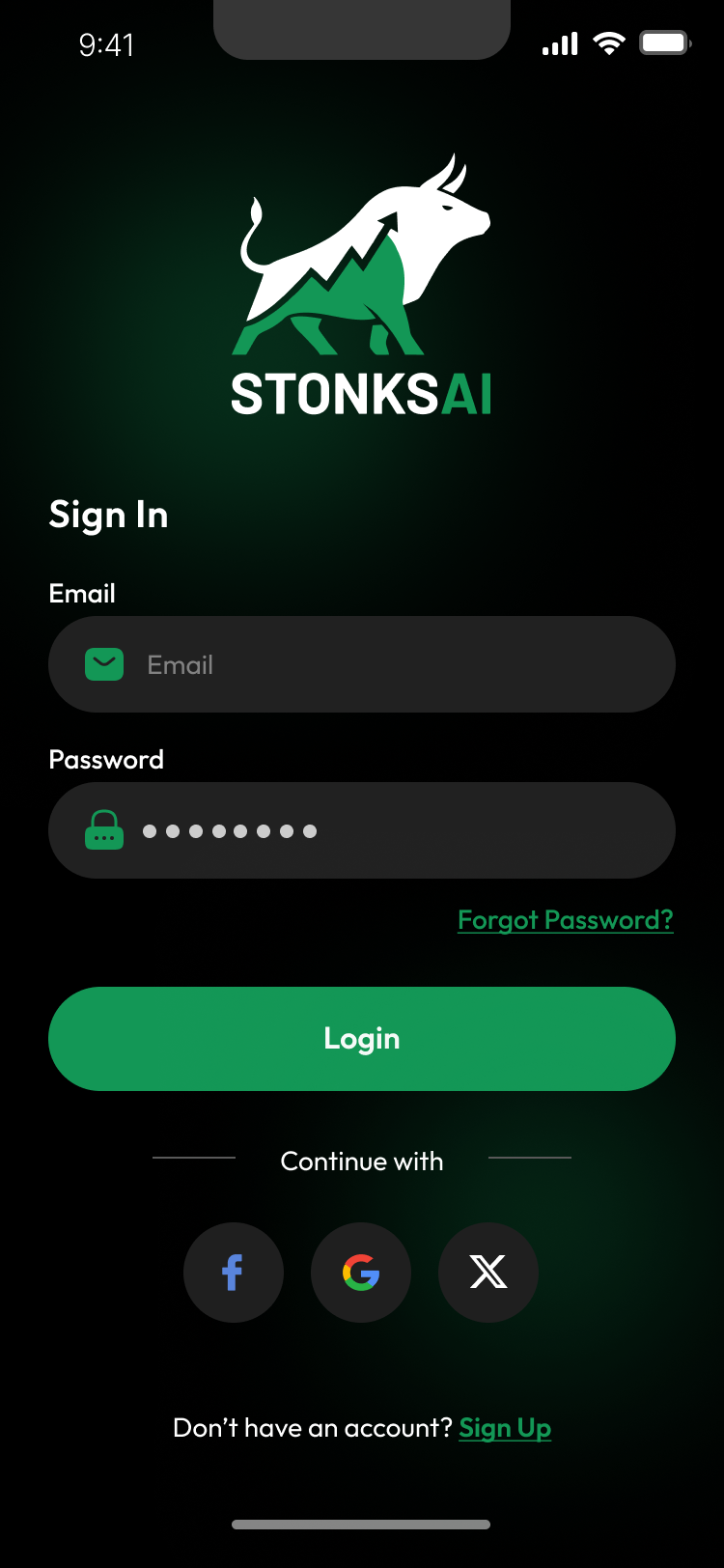Select the Sign Up link

coord(505,1428)
